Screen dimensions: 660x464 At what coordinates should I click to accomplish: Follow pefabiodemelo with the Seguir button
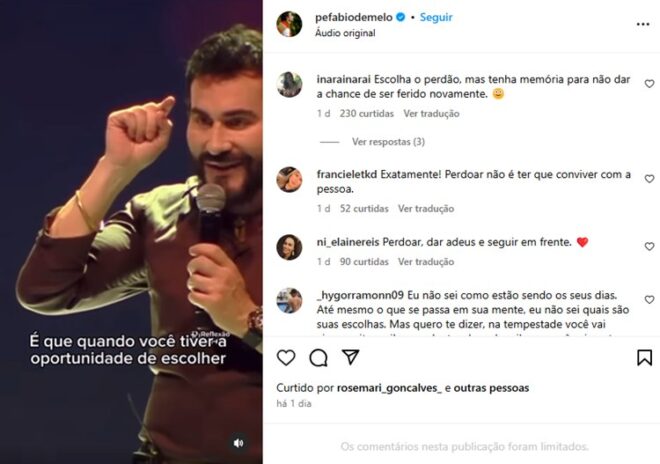pyautogui.click(x=435, y=17)
